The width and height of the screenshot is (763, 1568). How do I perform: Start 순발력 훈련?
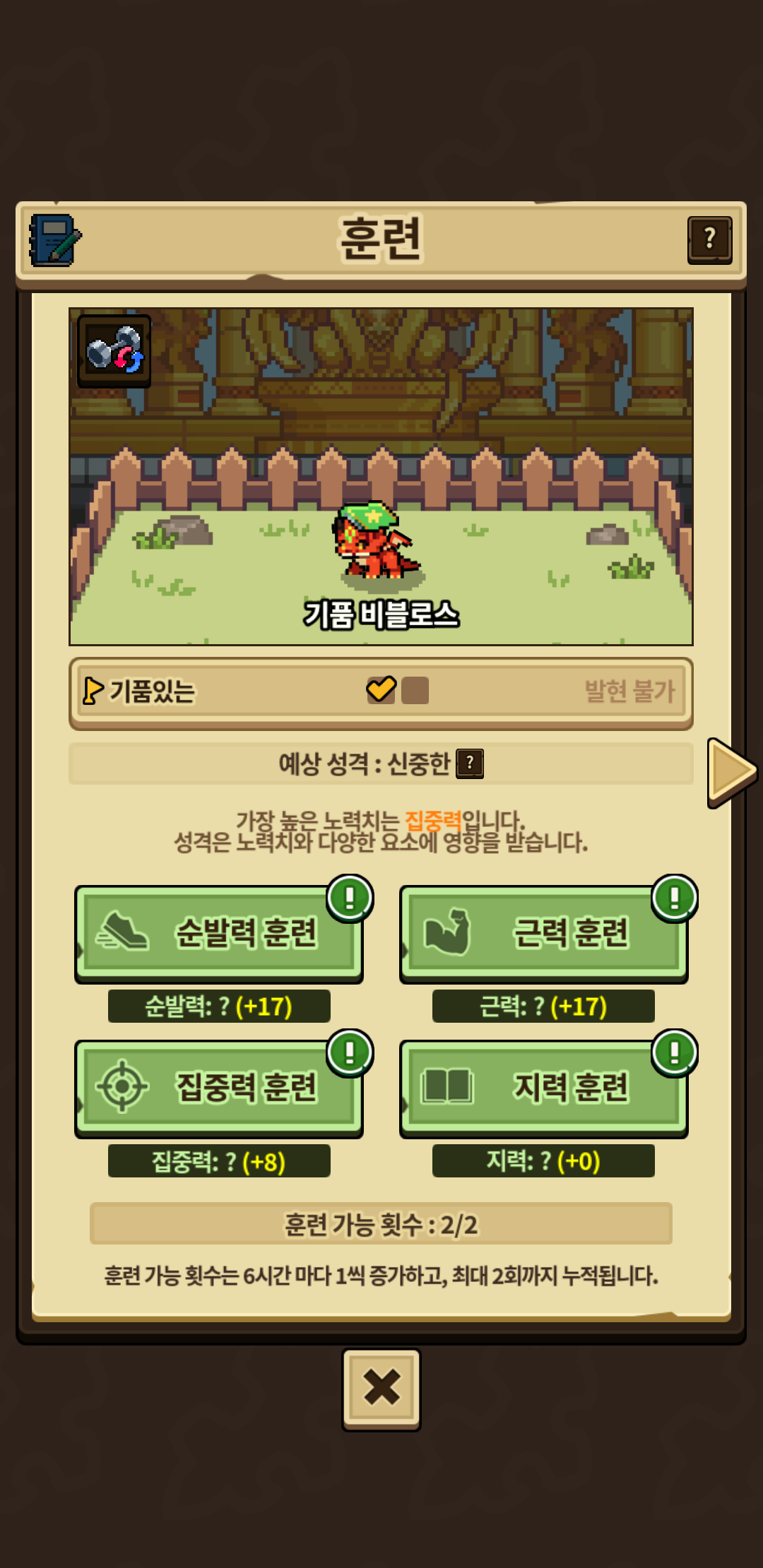pos(219,933)
